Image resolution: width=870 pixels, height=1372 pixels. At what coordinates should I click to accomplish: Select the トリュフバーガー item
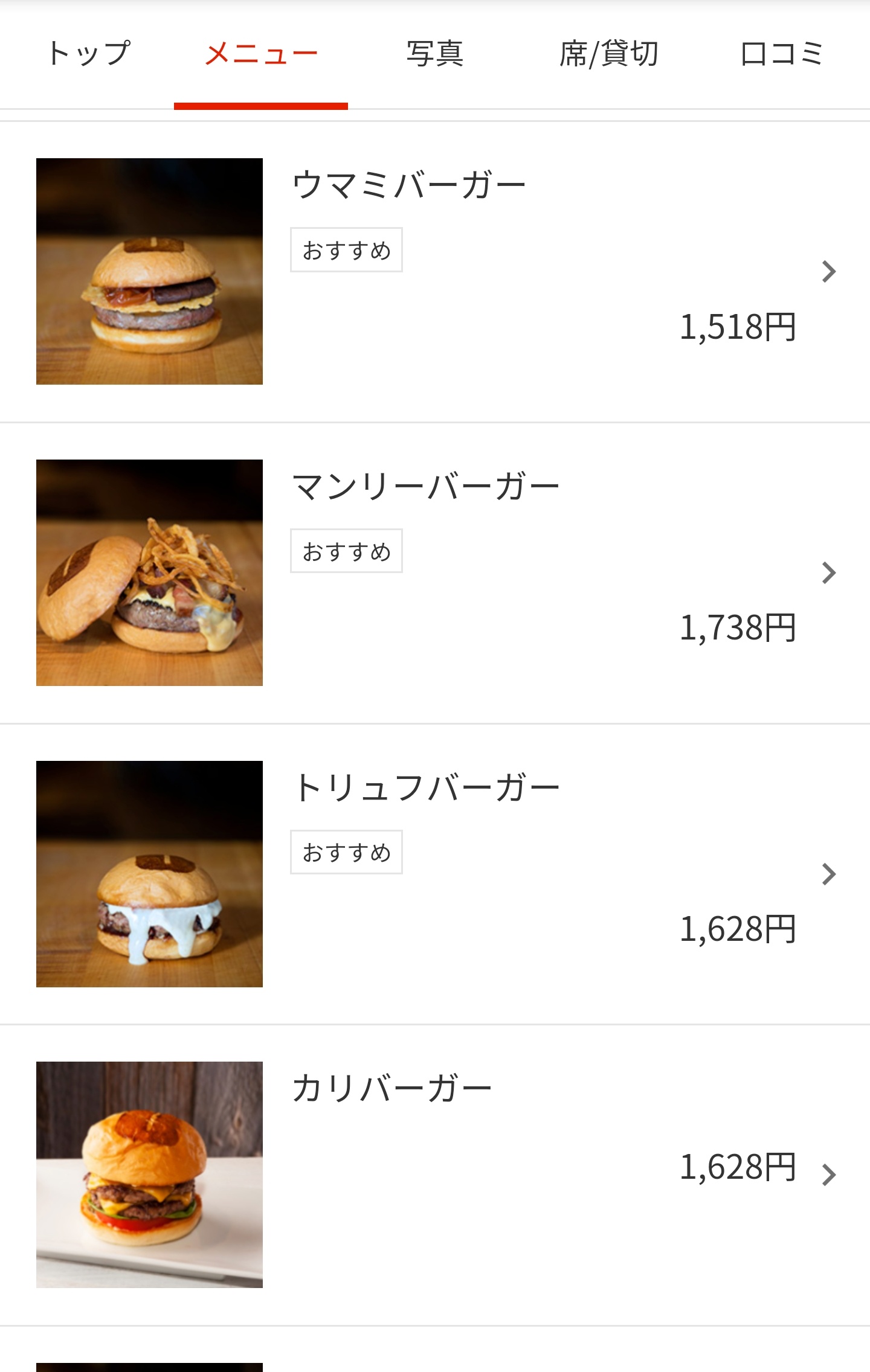click(x=435, y=874)
